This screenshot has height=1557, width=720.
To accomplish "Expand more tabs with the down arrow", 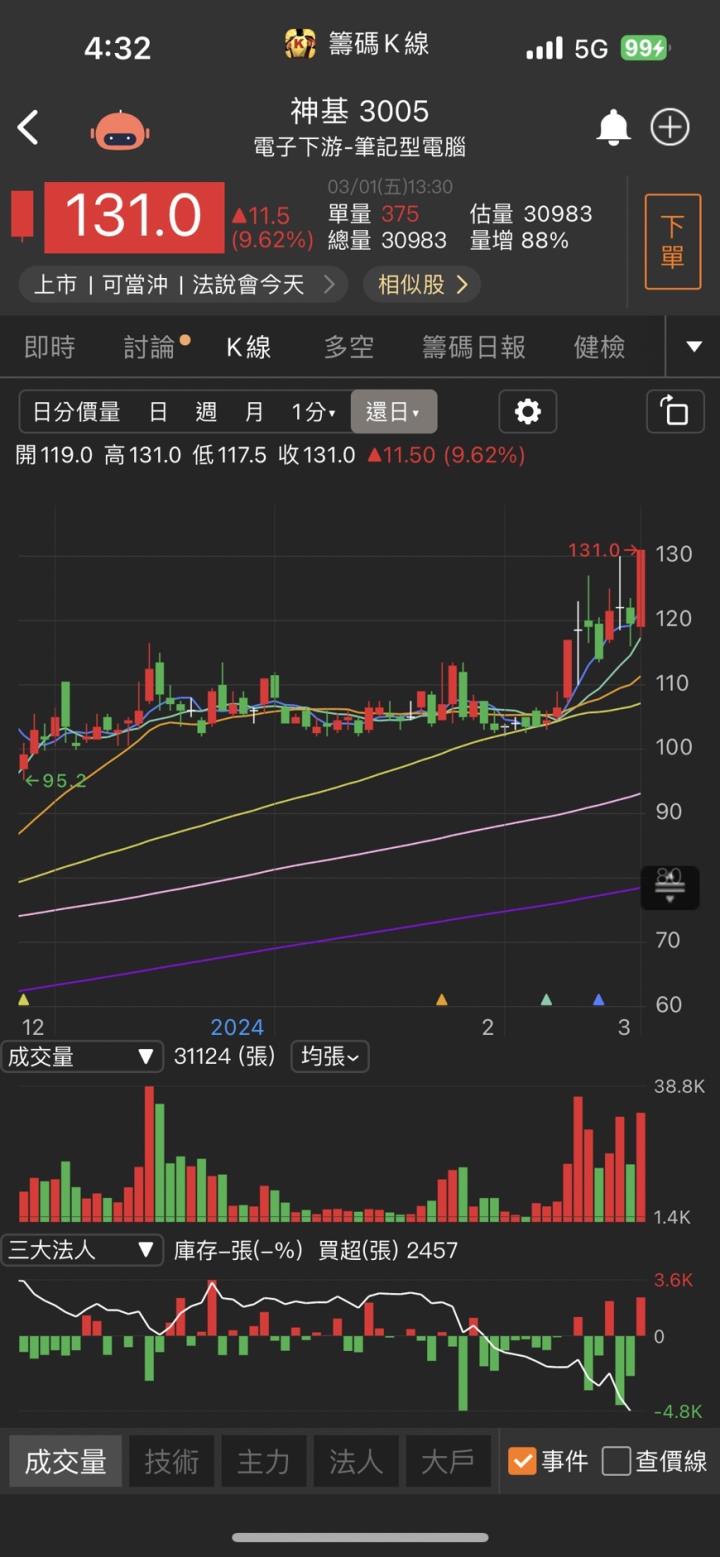I will [x=694, y=347].
